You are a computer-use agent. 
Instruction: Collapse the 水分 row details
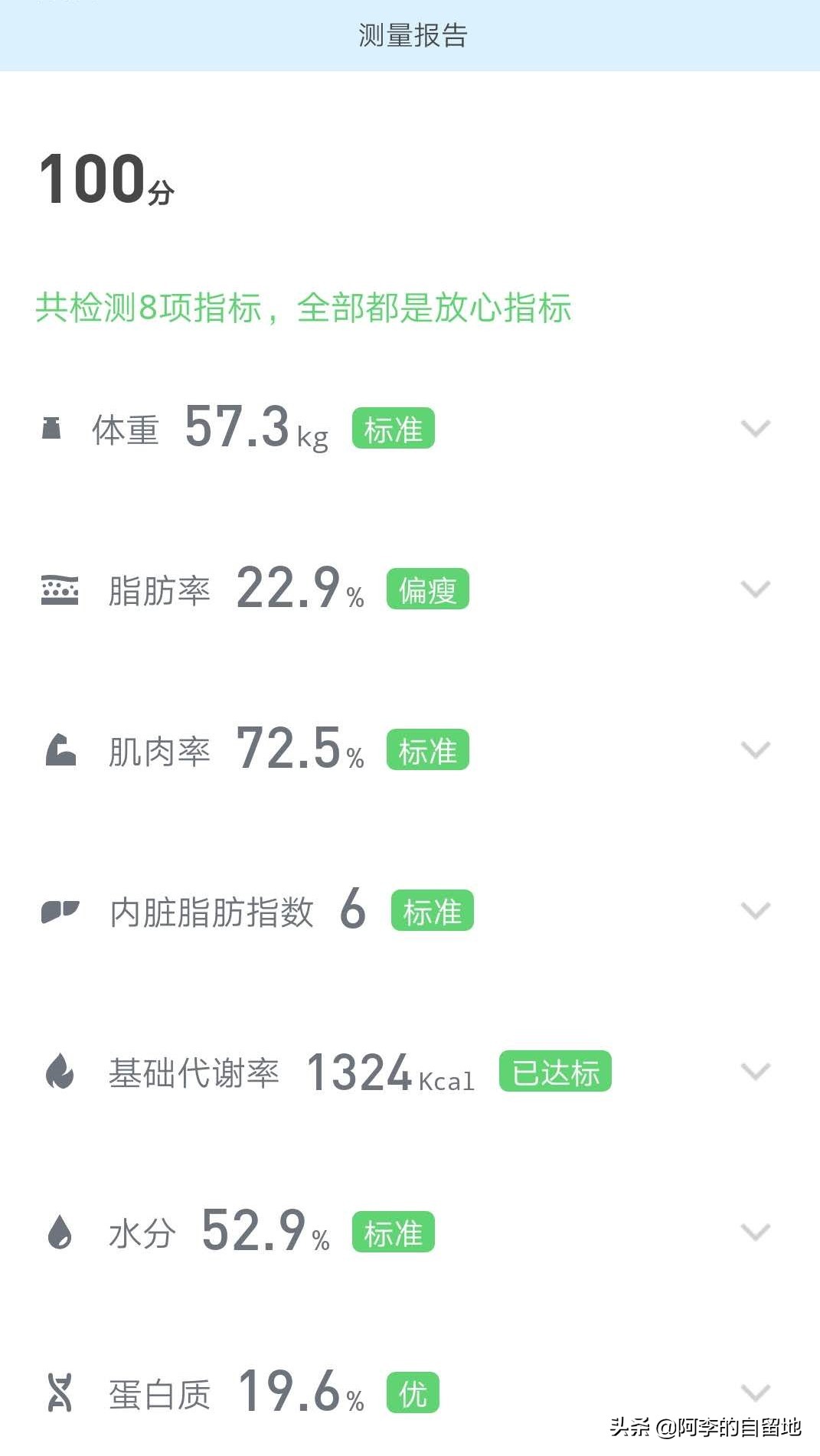tap(756, 1231)
